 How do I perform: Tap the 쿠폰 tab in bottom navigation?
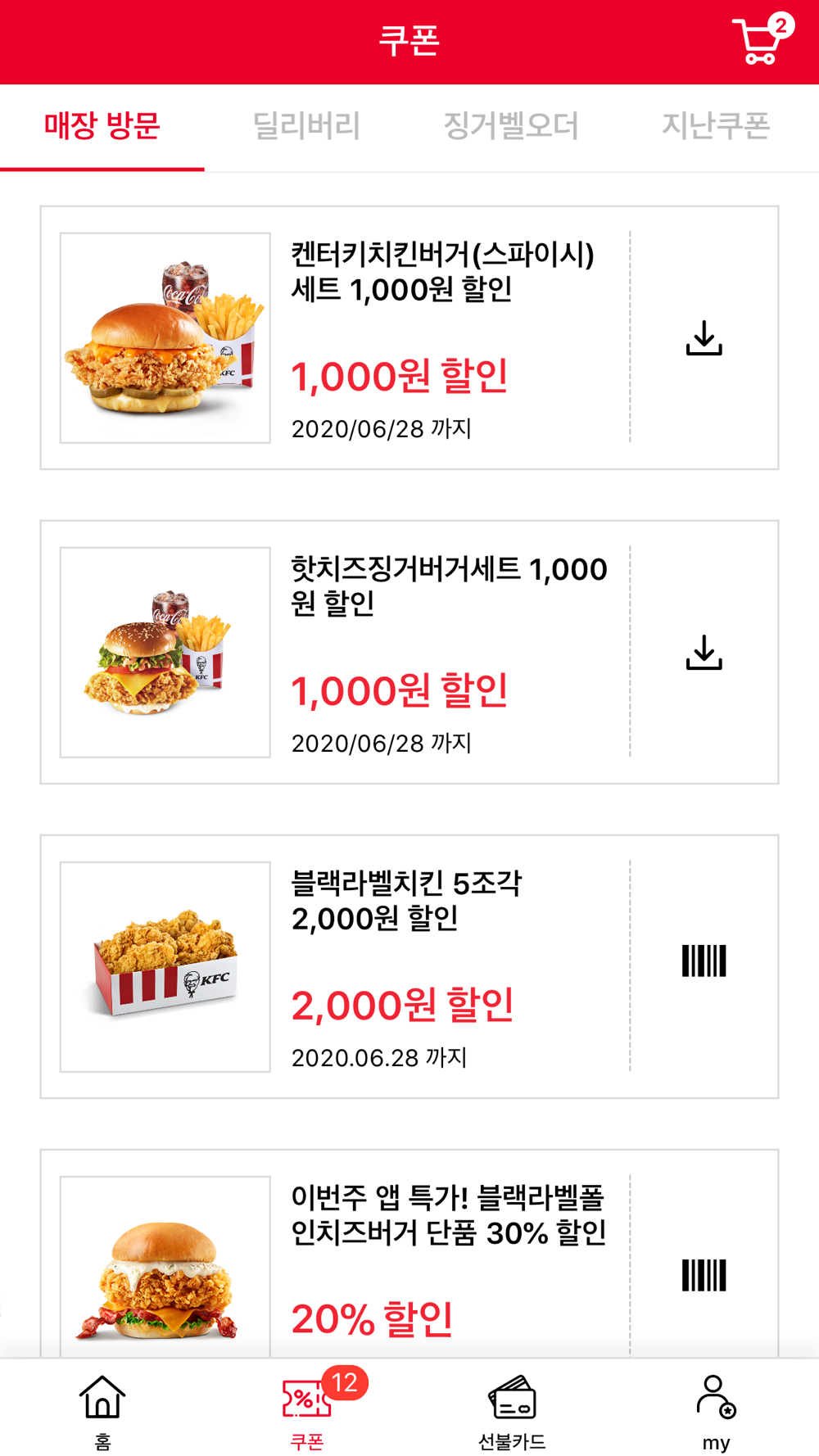307,1410
